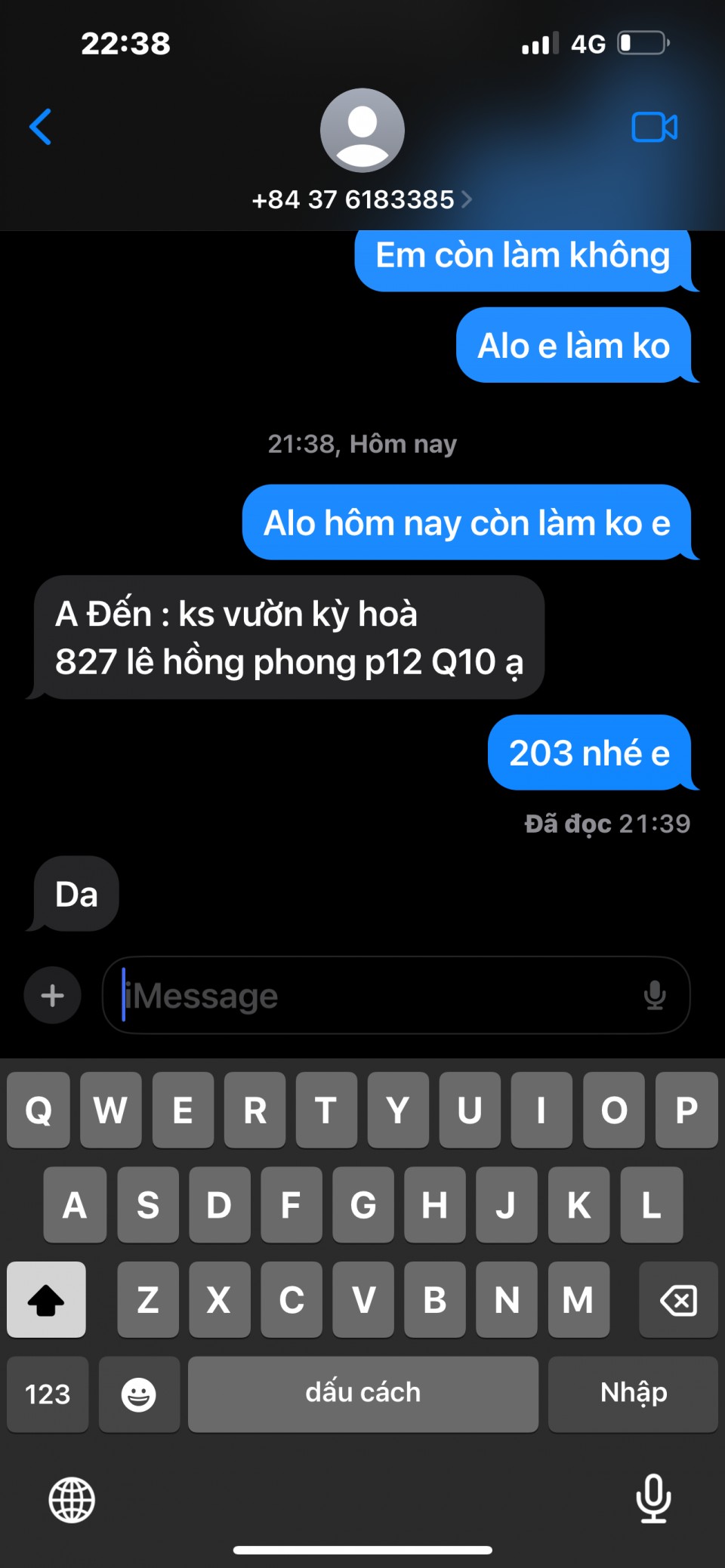This screenshot has height=1568, width=725.
Task: Go back to the message list
Action: pos(41,127)
